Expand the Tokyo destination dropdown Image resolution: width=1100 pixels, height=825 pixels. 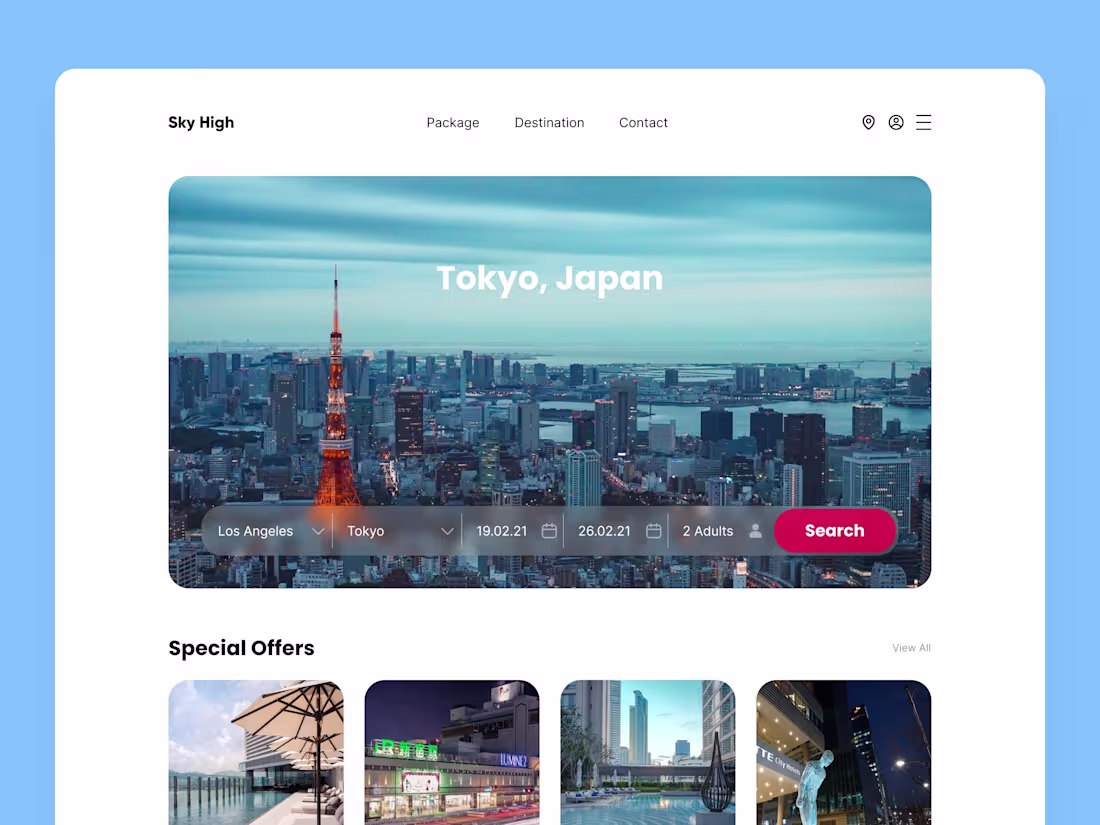(399, 531)
